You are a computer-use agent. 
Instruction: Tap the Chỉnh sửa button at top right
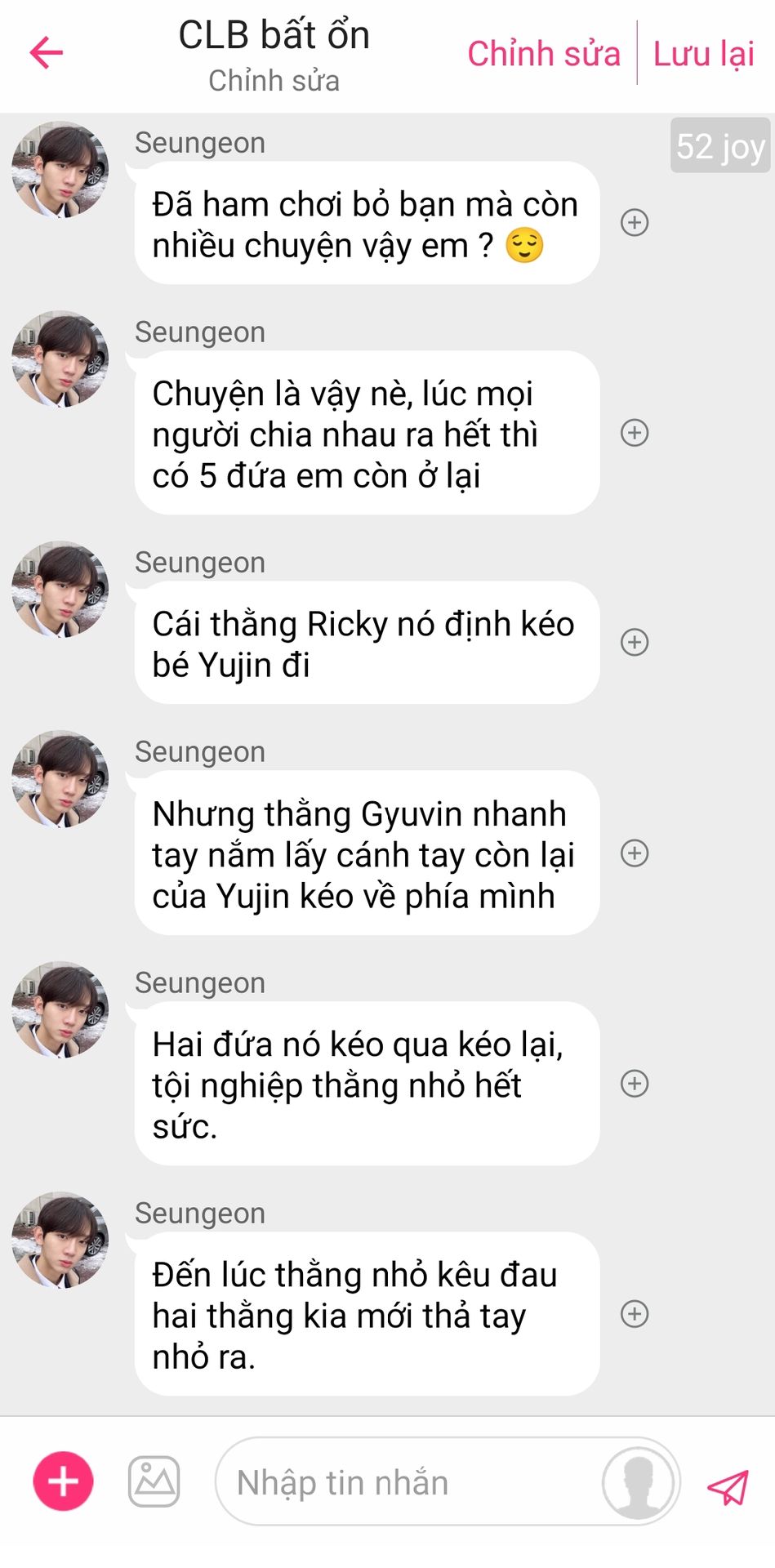(x=543, y=54)
